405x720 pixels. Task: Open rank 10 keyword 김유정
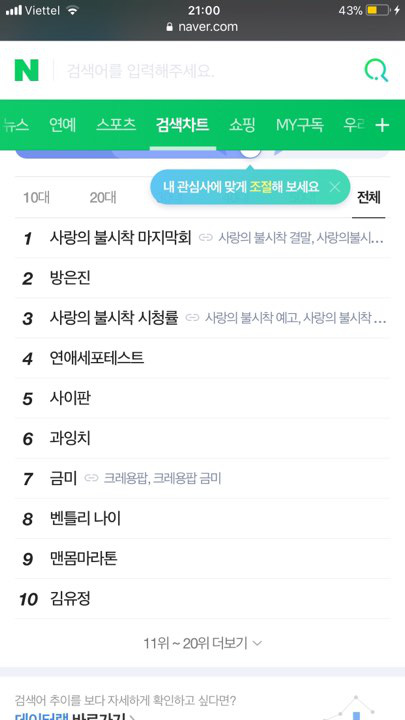click(x=70, y=599)
